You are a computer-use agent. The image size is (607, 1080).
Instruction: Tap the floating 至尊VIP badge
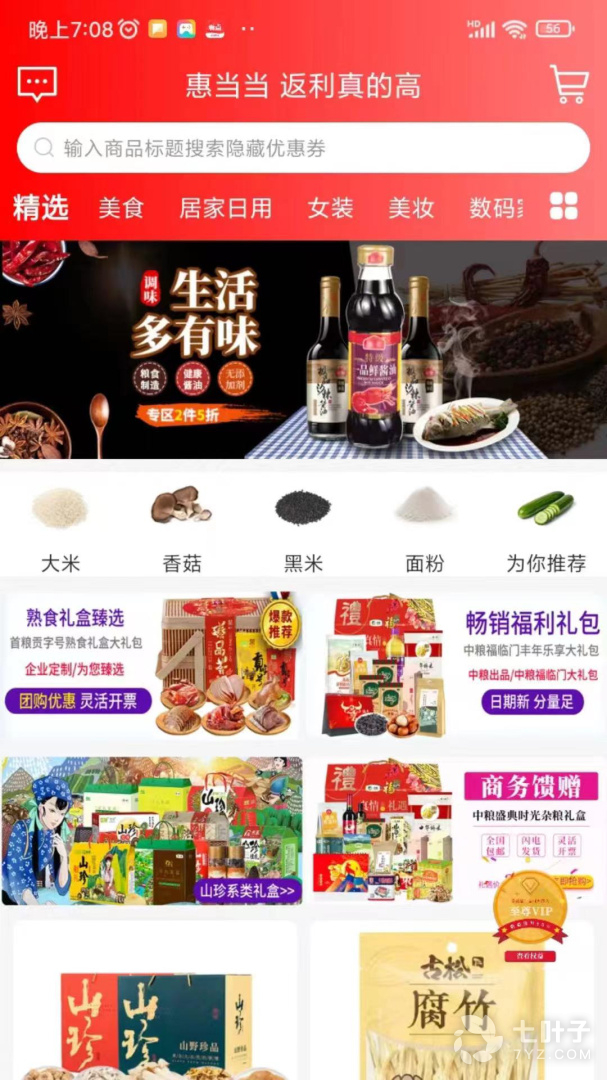530,915
